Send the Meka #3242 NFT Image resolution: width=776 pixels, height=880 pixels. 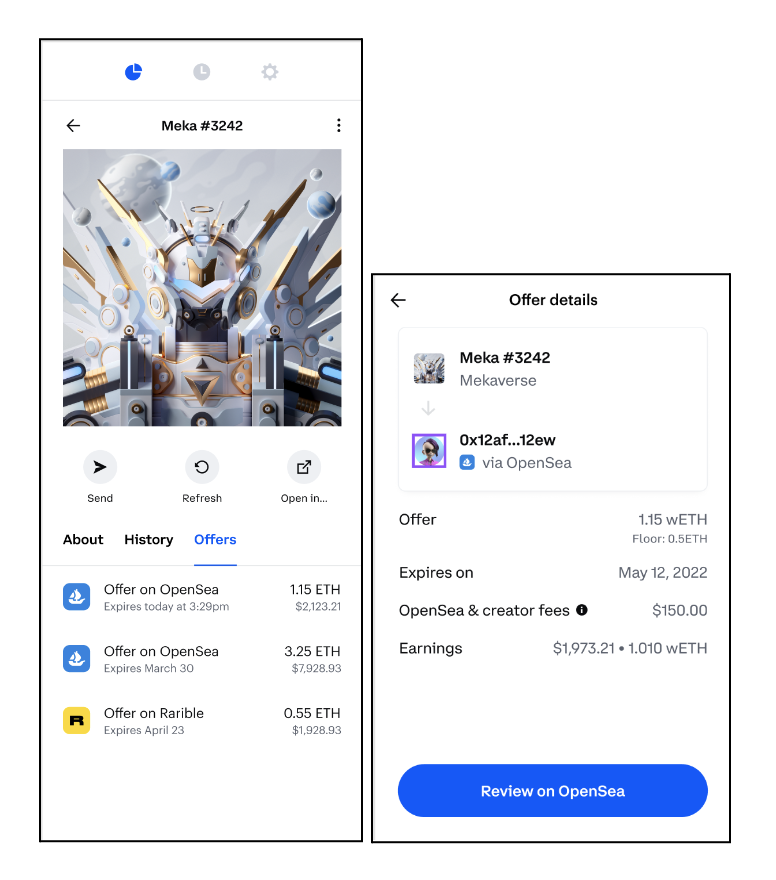100,467
